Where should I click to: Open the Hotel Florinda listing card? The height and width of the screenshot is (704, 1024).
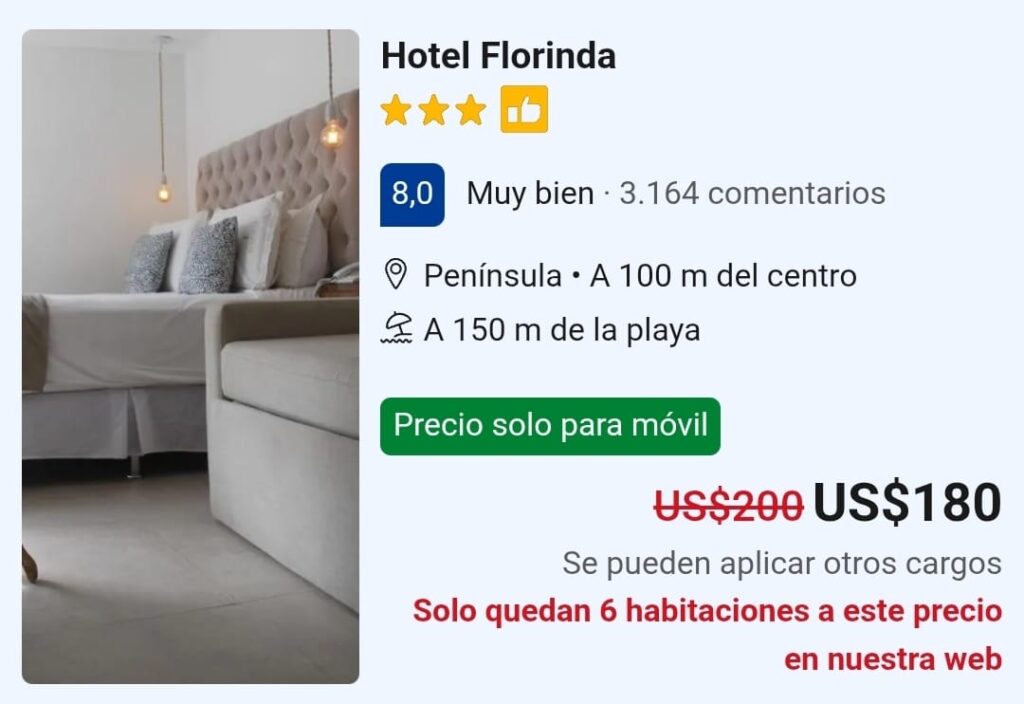click(498, 57)
